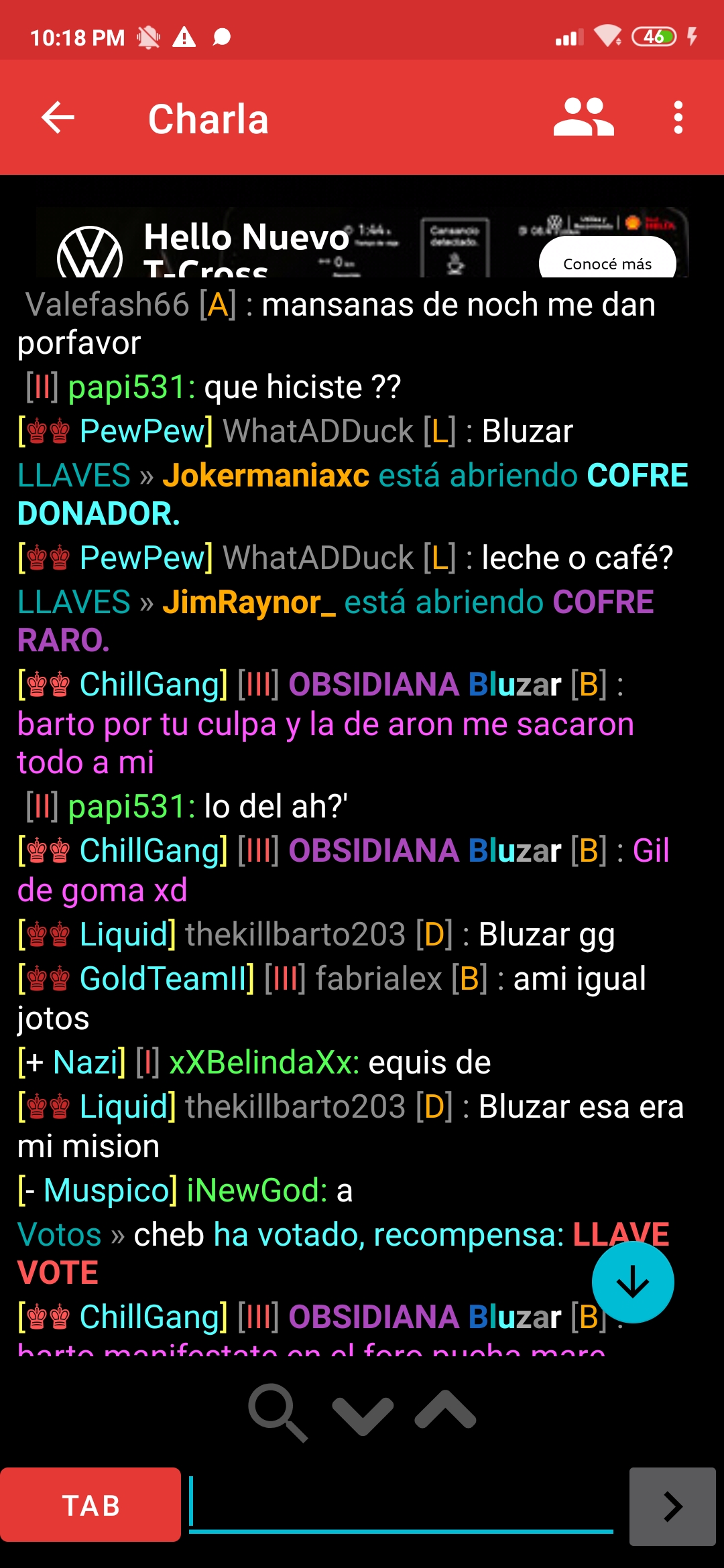Jump to latest chat messages

click(633, 1282)
